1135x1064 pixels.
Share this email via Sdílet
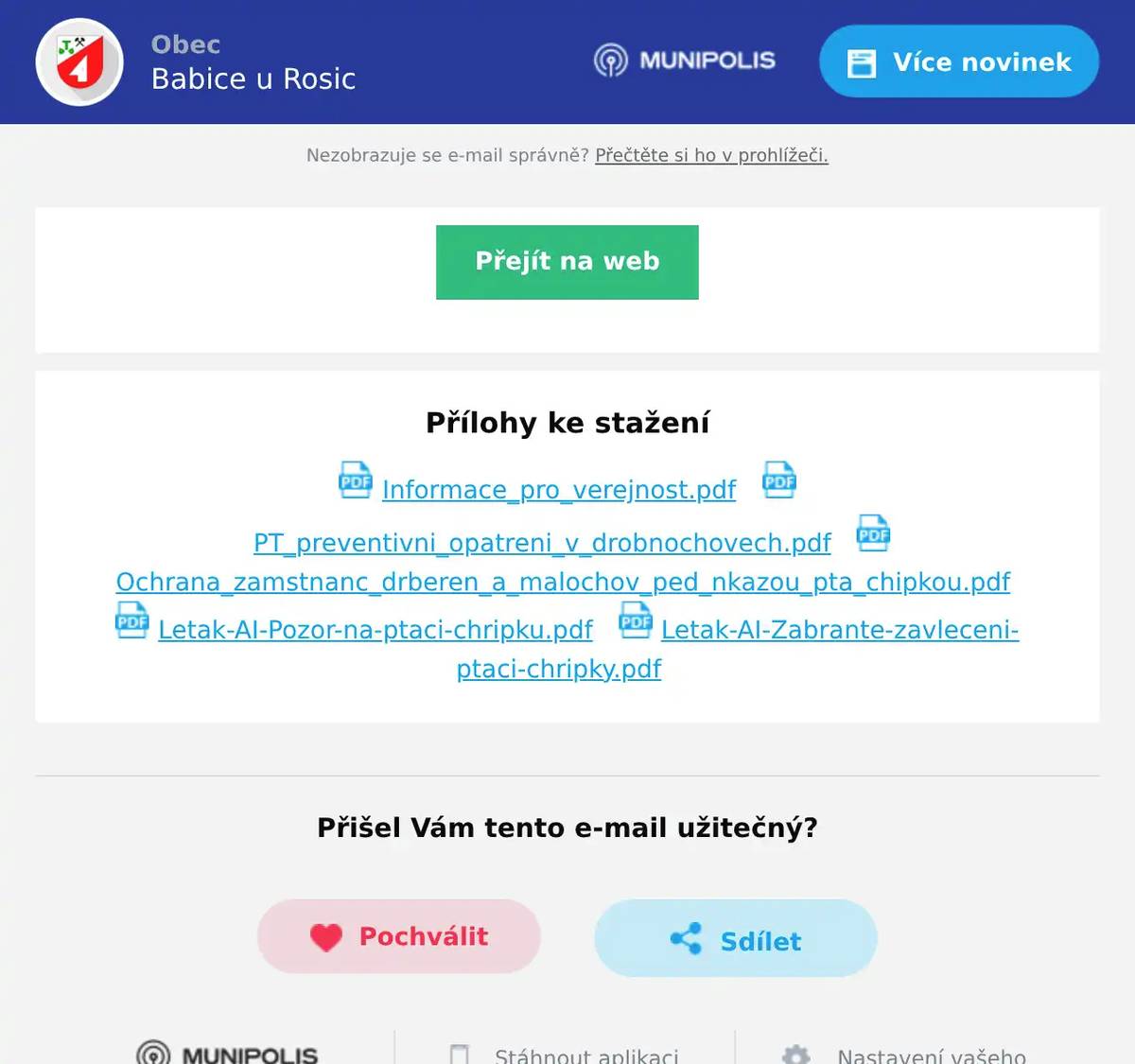pos(735,939)
